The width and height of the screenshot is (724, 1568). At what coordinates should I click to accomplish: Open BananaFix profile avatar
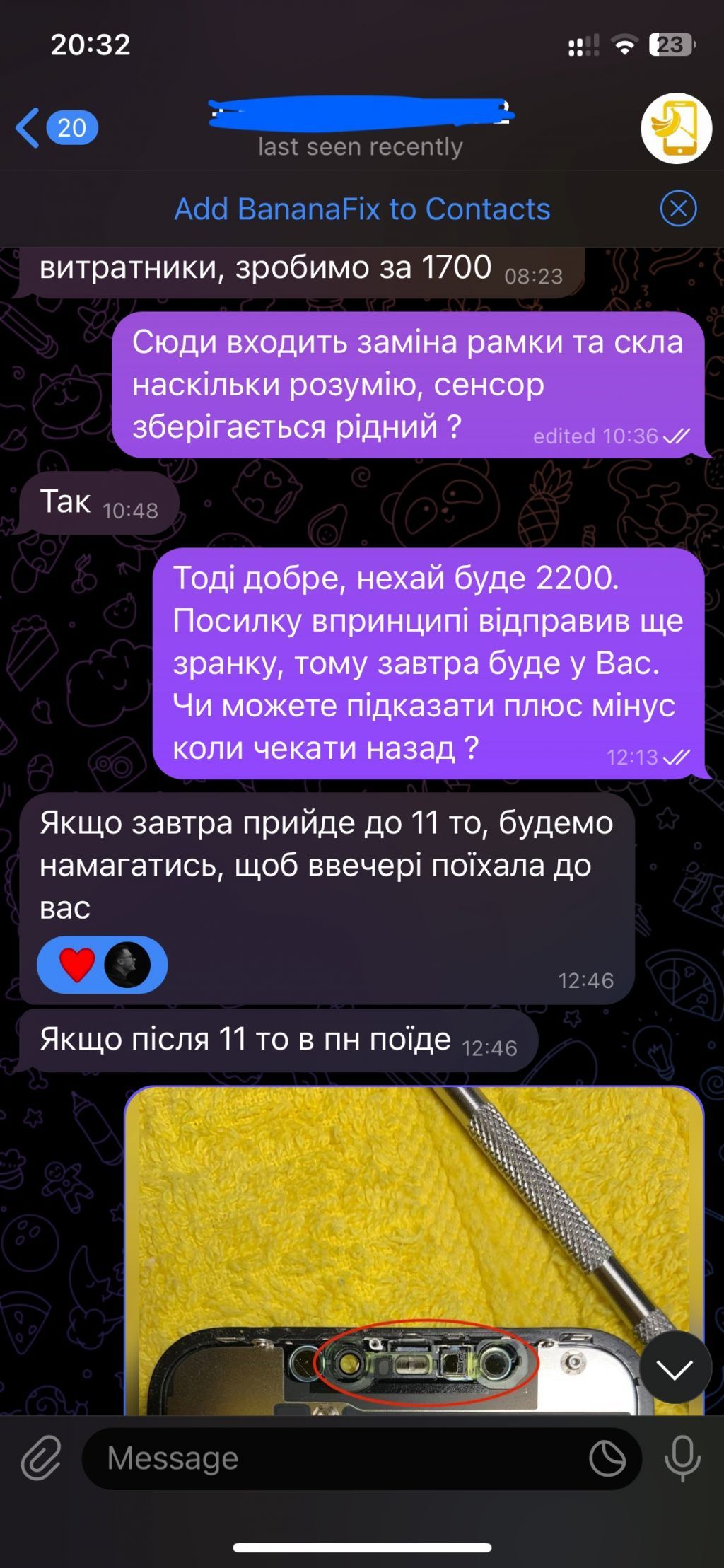click(676, 128)
